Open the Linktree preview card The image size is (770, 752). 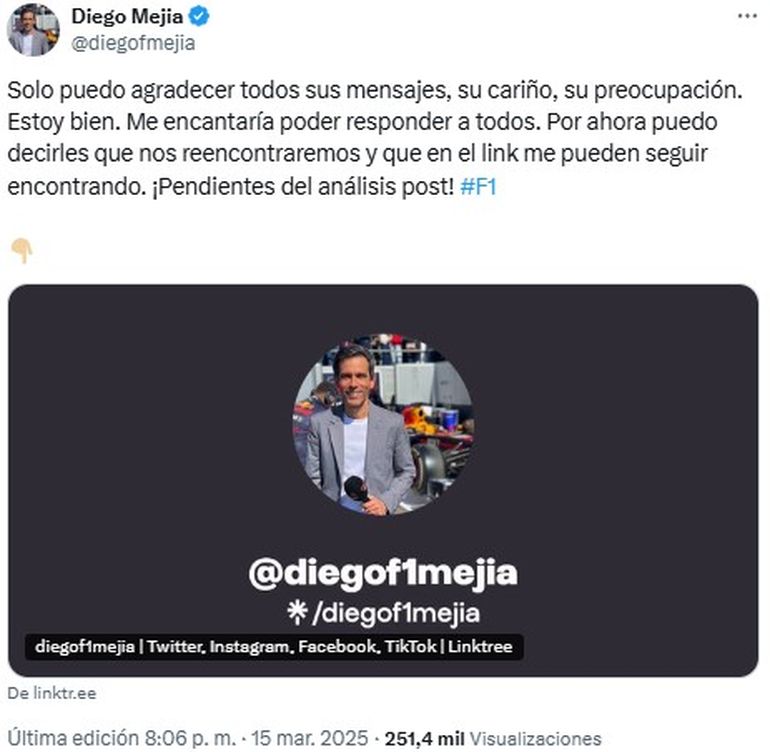tap(383, 480)
